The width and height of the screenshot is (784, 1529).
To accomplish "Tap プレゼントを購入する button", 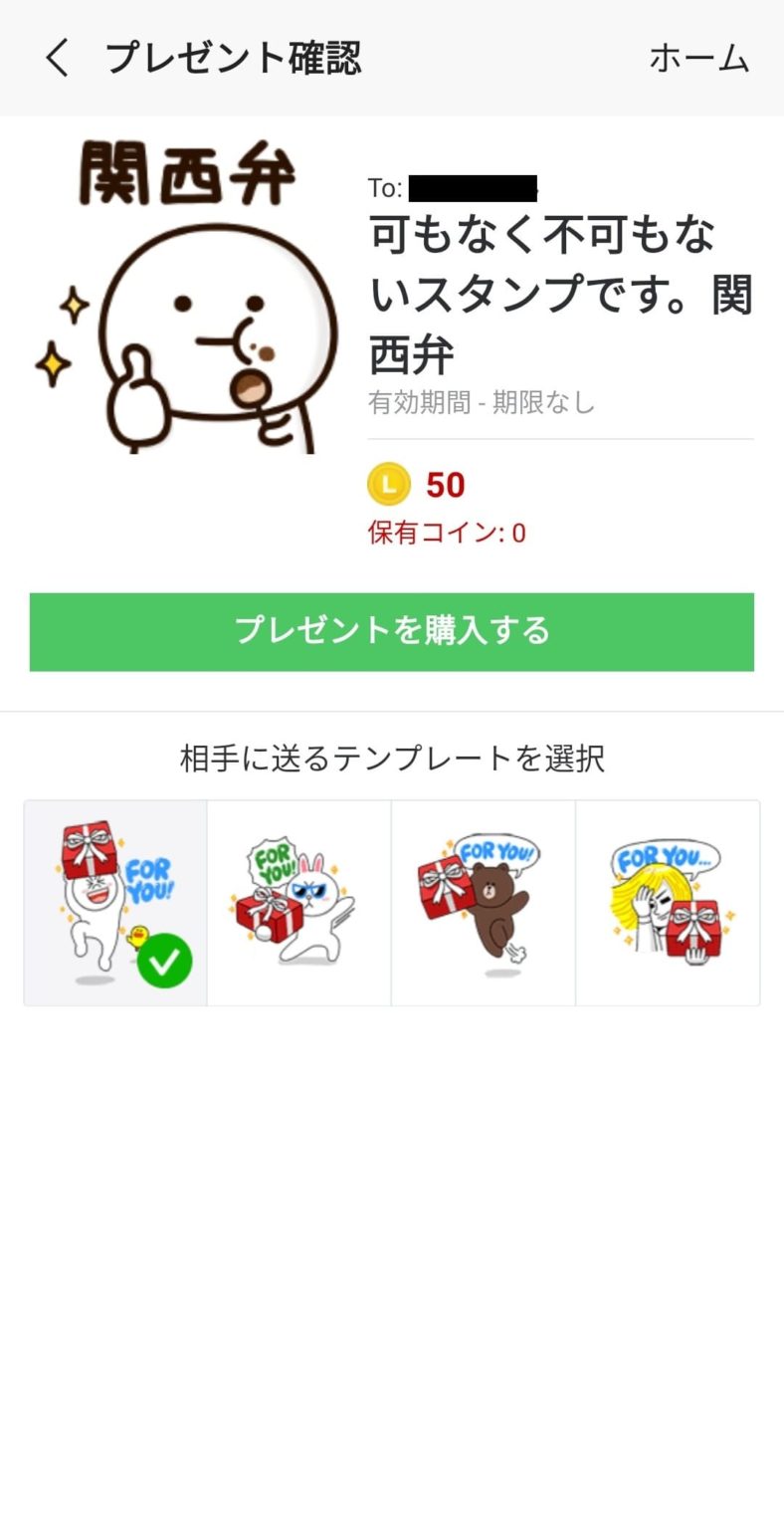I will pyautogui.click(x=391, y=631).
